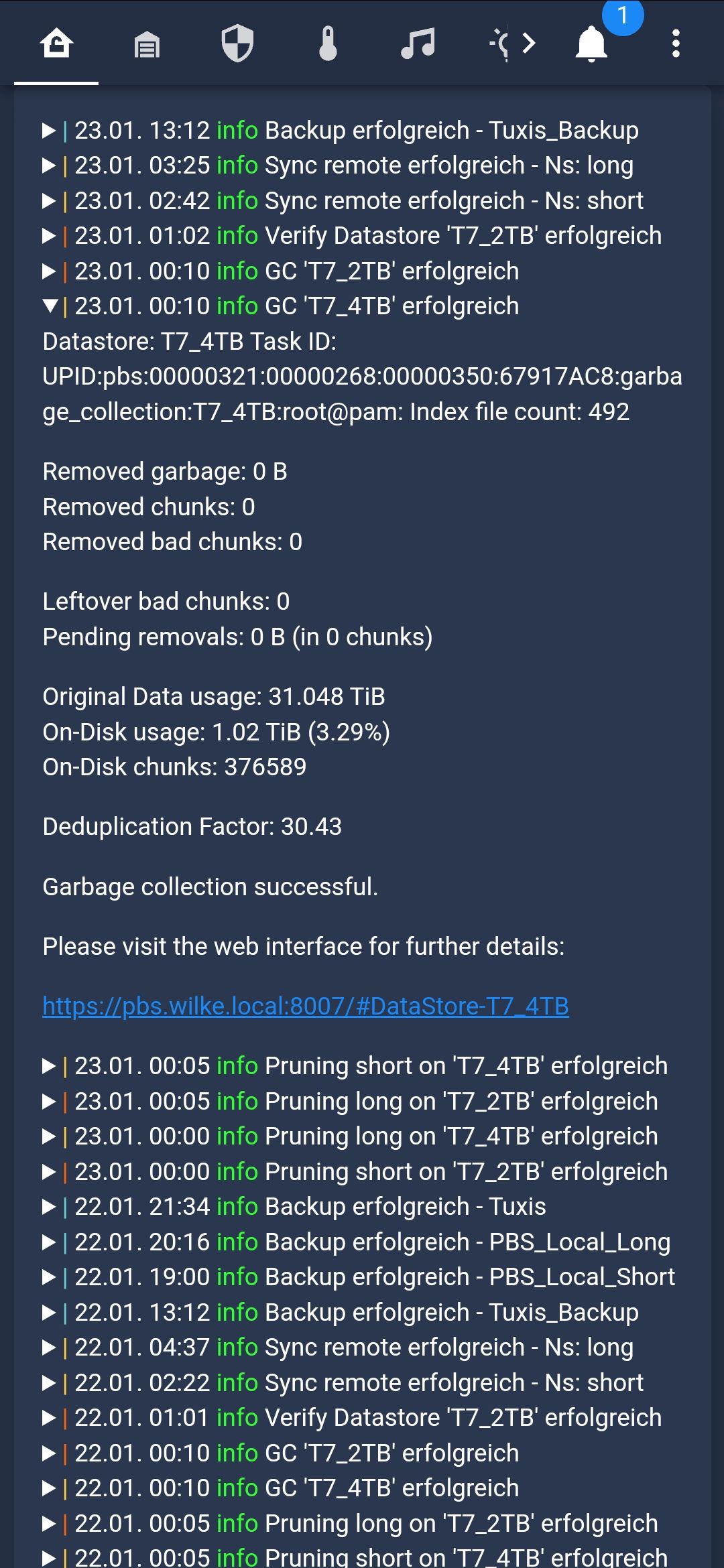Switch to the security shield tab

[237, 44]
